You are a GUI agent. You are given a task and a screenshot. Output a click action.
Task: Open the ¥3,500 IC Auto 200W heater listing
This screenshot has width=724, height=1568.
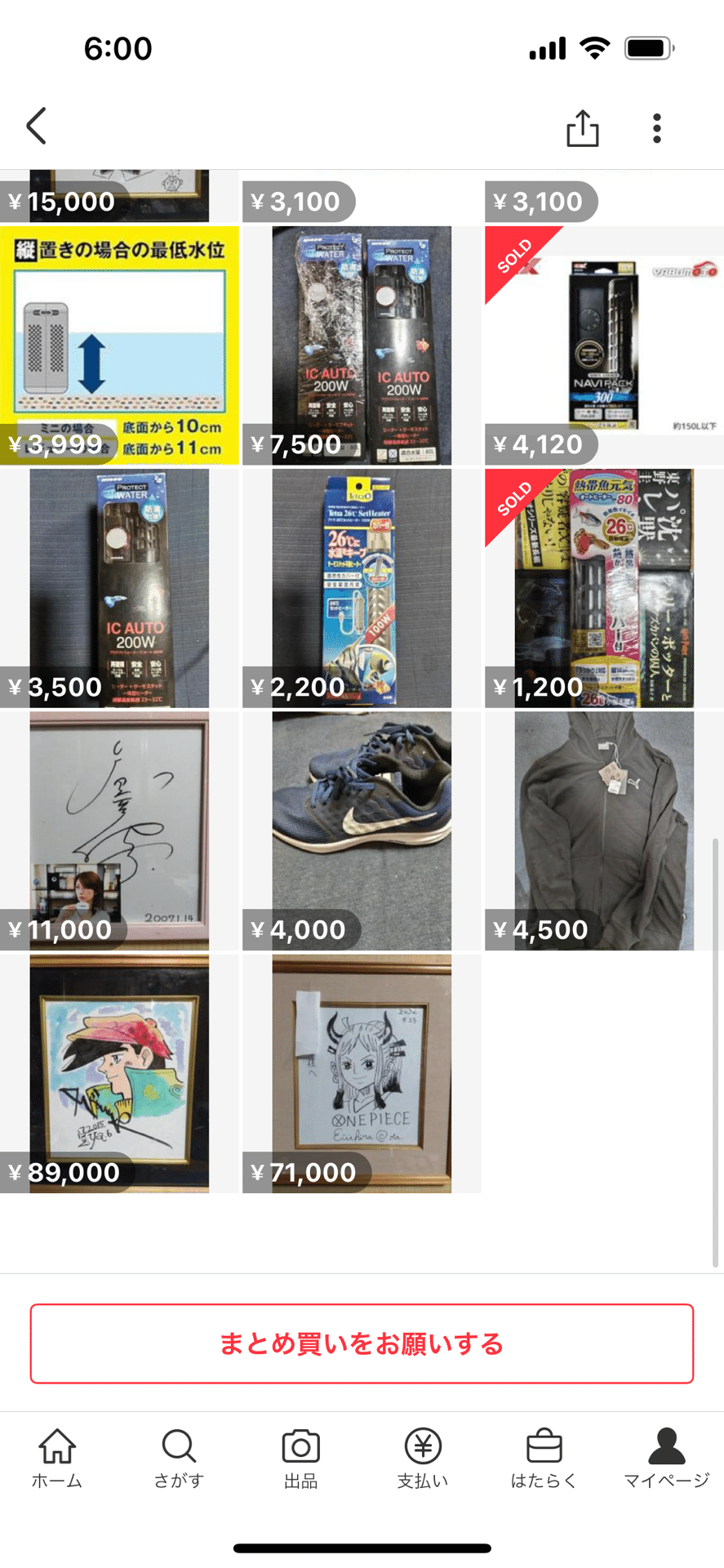click(119, 587)
